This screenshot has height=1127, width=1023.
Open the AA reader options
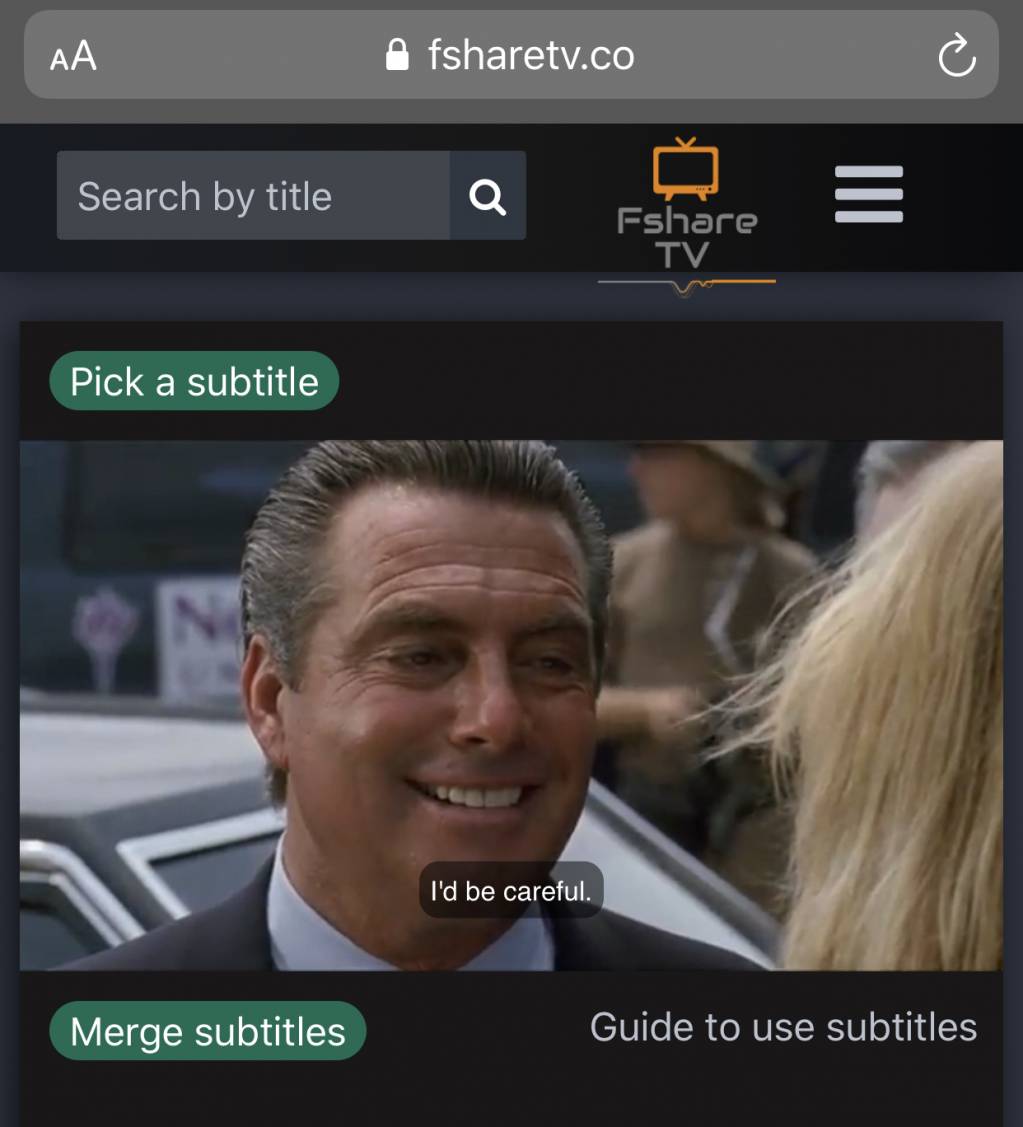[73, 56]
